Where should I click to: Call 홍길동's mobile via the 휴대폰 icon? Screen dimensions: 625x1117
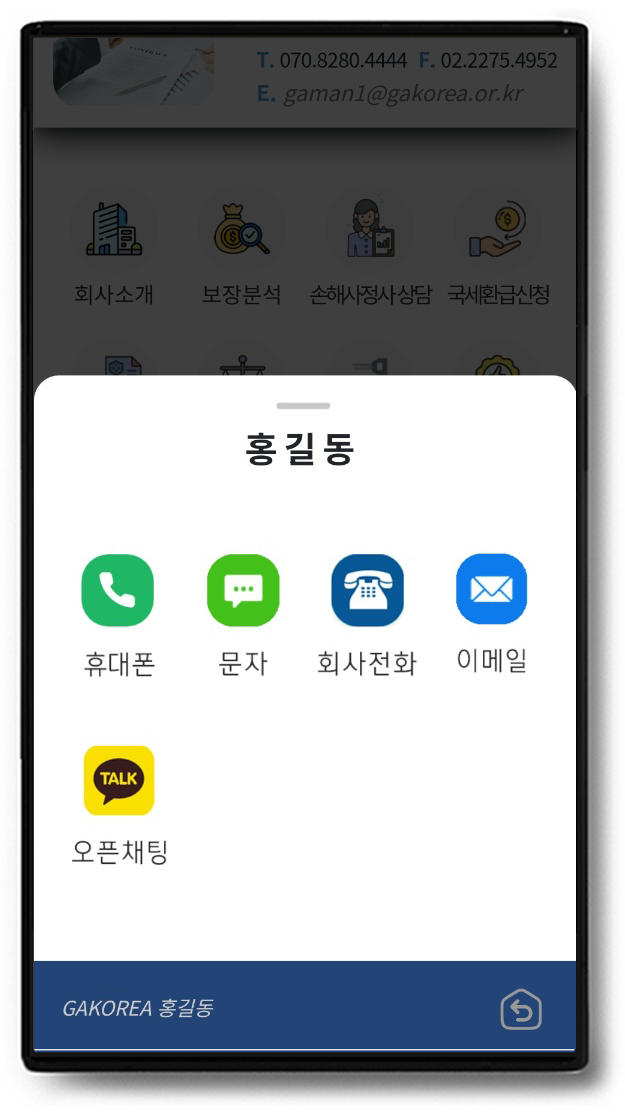coord(118,590)
